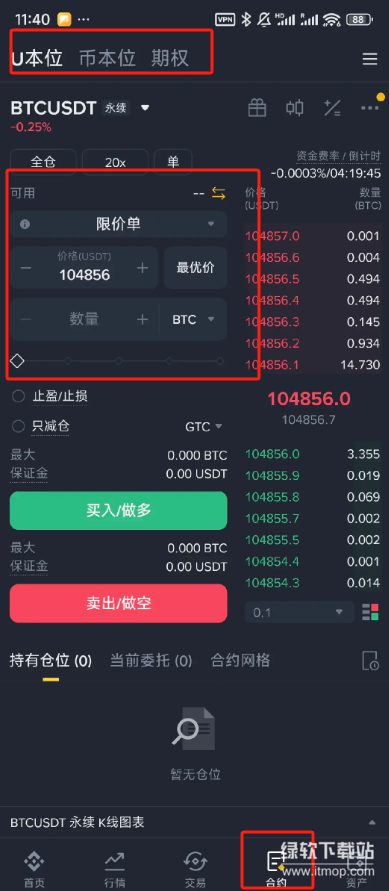Open the three-dot more options
The image size is (389, 891).
(x=370, y=107)
